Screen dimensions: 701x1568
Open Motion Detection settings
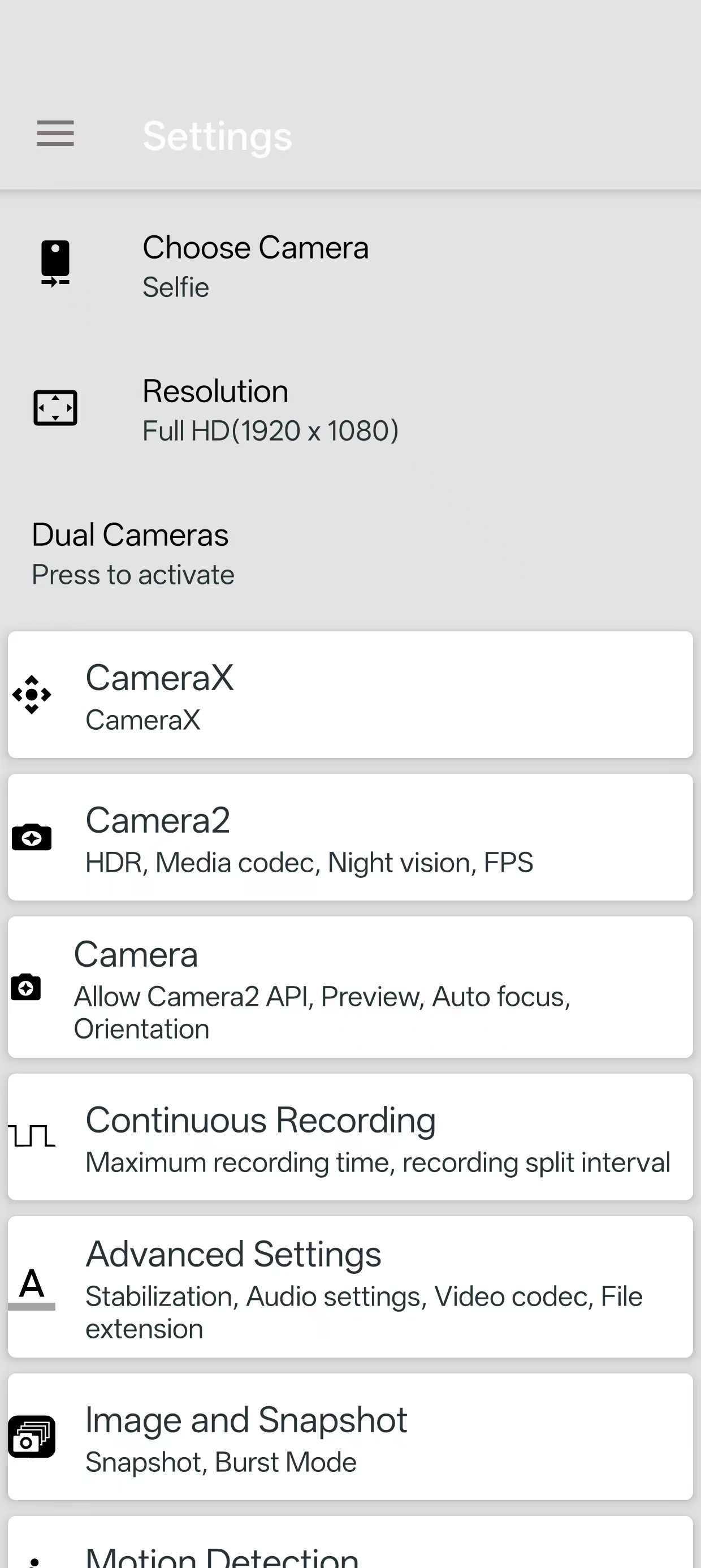tap(350, 1543)
